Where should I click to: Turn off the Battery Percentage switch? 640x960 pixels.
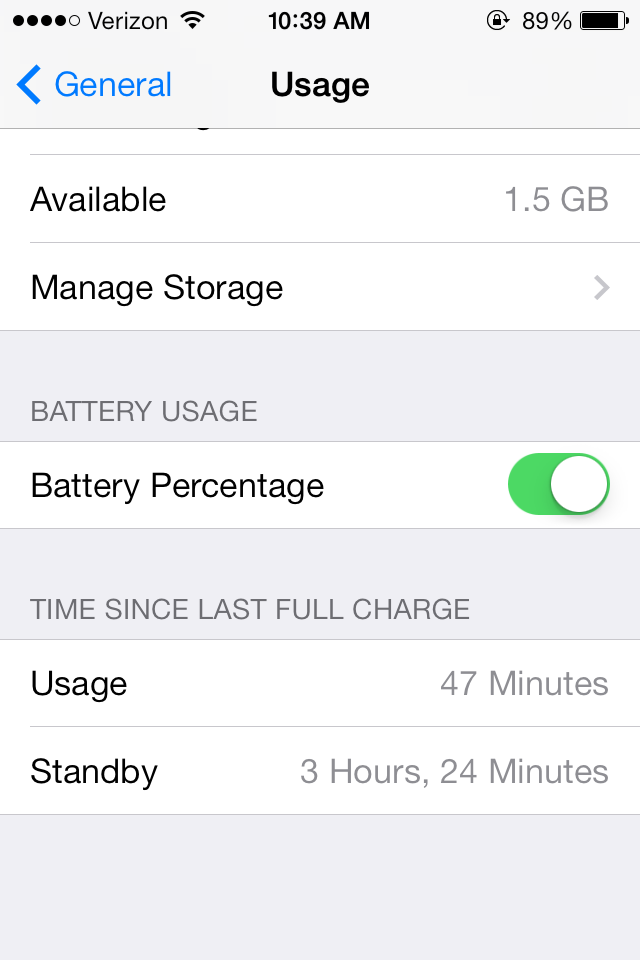point(558,486)
